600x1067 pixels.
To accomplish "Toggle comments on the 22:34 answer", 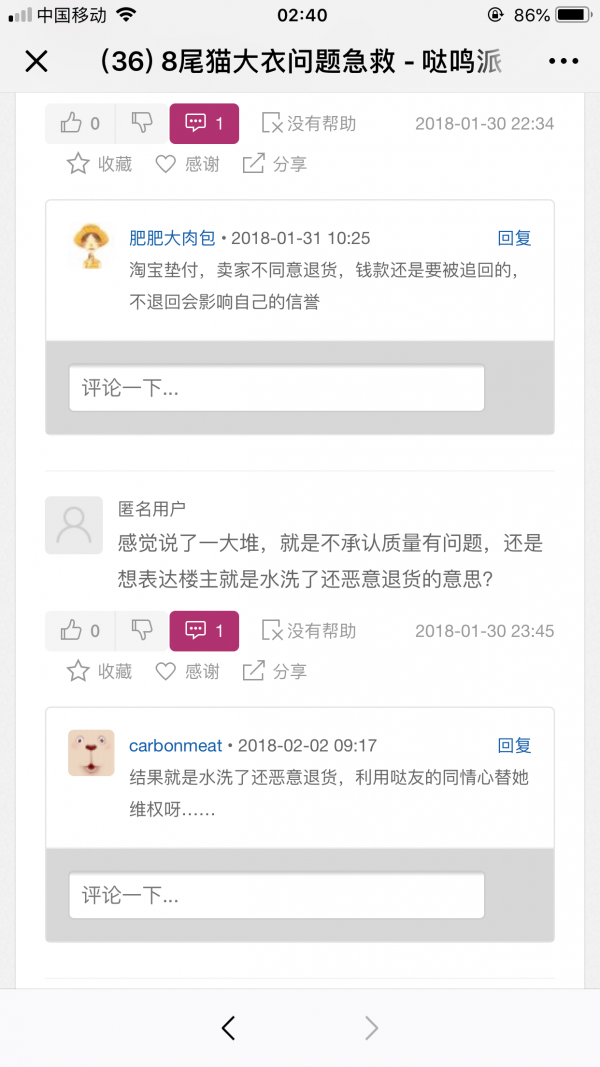I will click(204, 123).
